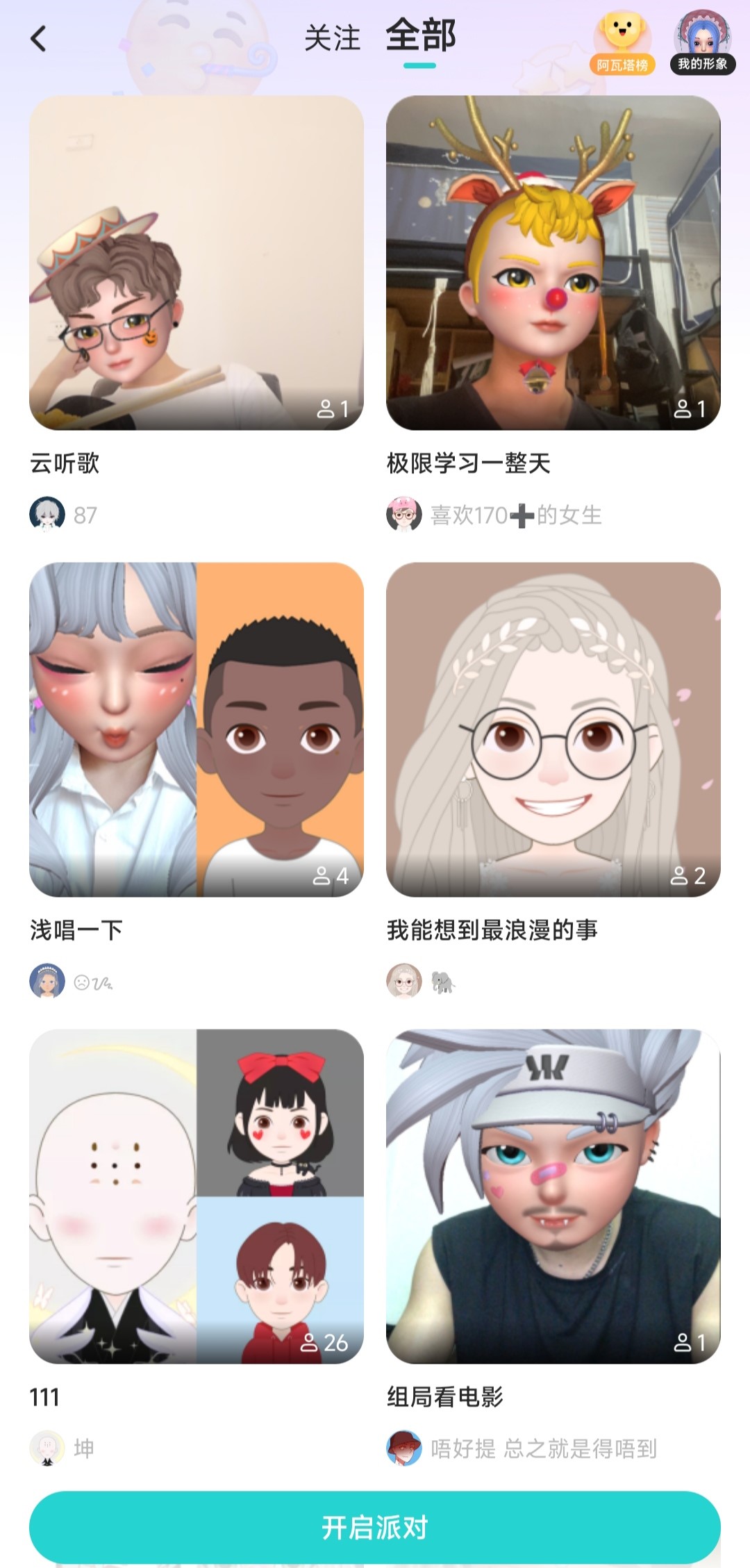Viewport: 750px width, 1568px height.
Task: Open the 阿瓦塔榜 ranking
Action: pyautogui.click(x=622, y=43)
